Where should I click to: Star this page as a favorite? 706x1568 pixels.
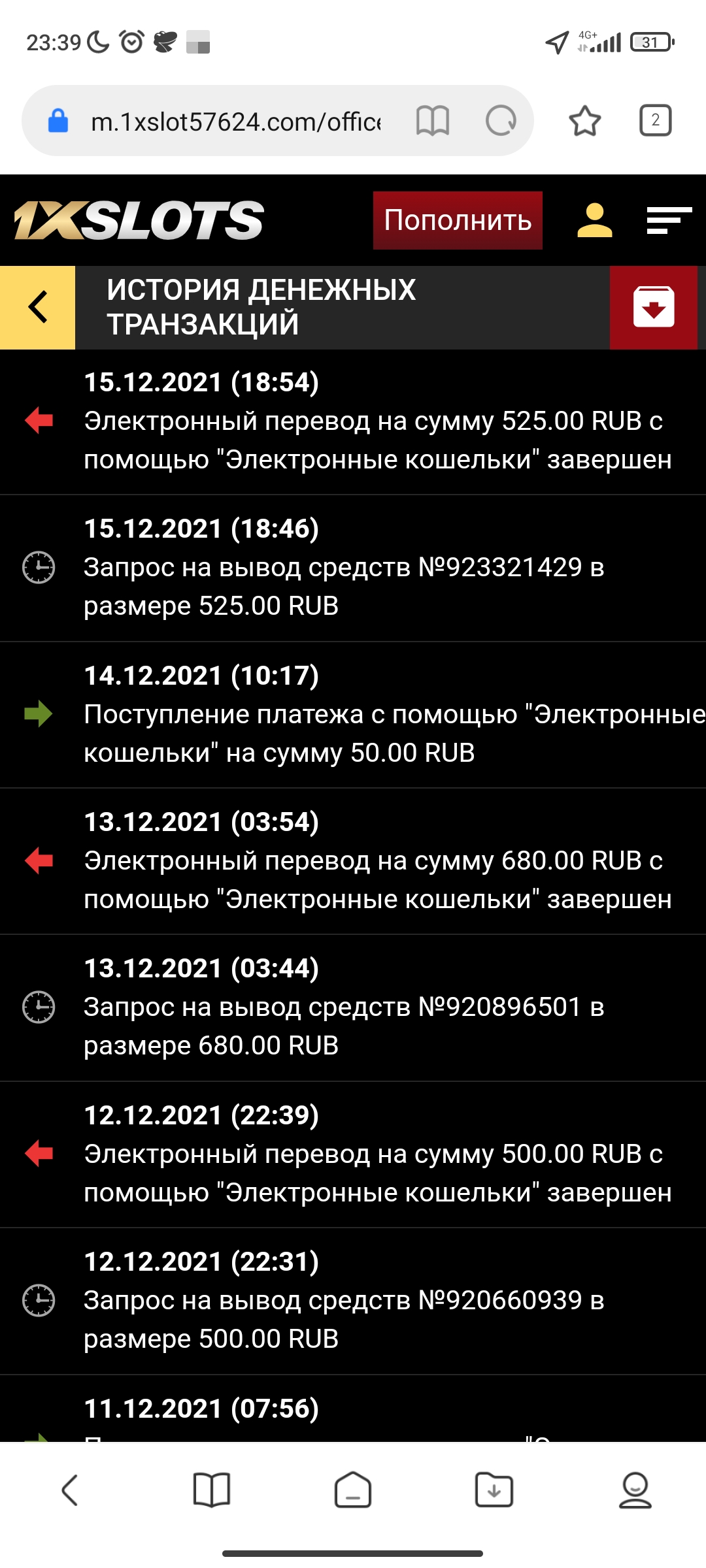584,120
